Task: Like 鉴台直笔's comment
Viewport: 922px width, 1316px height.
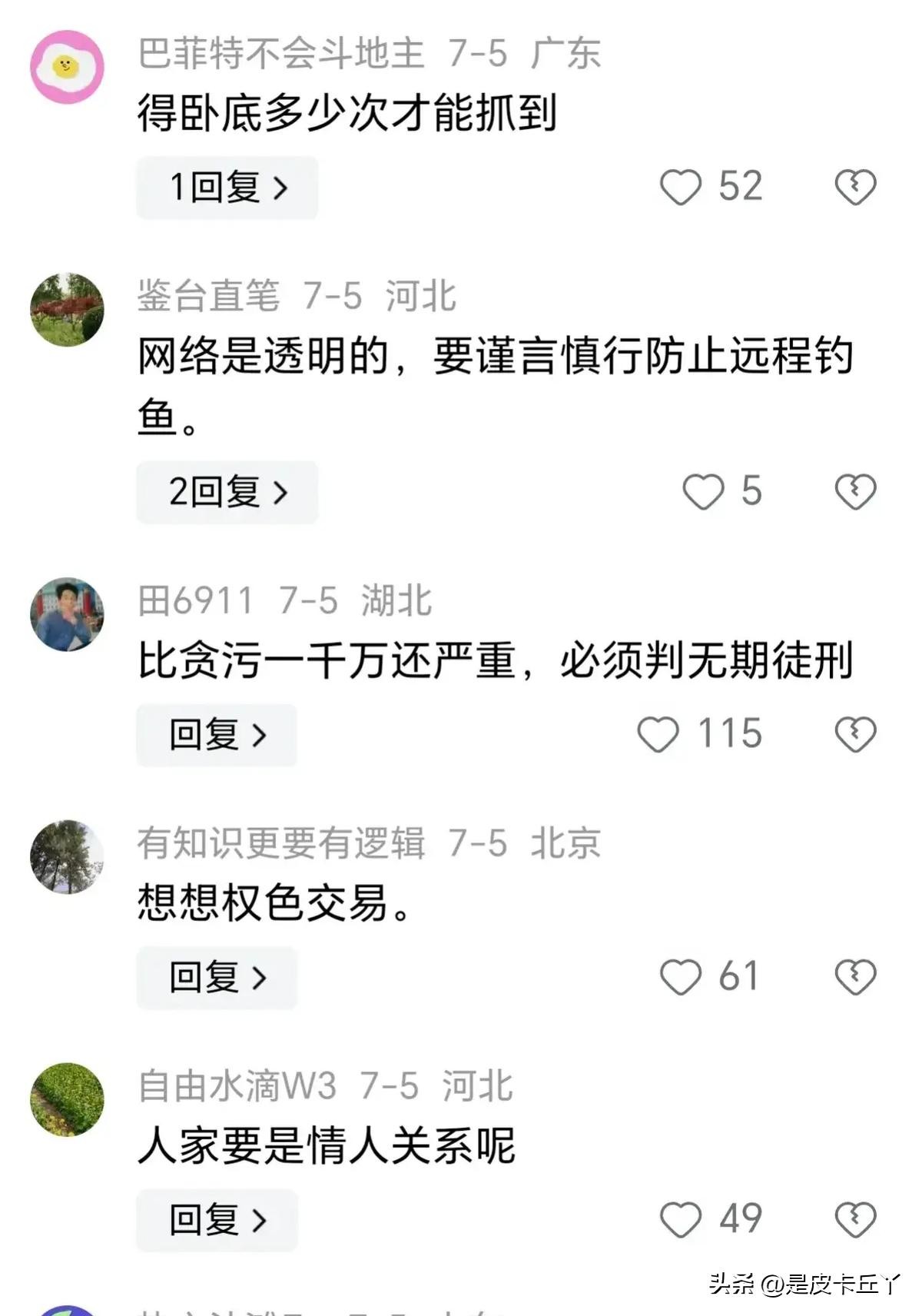Action: (703, 492)
